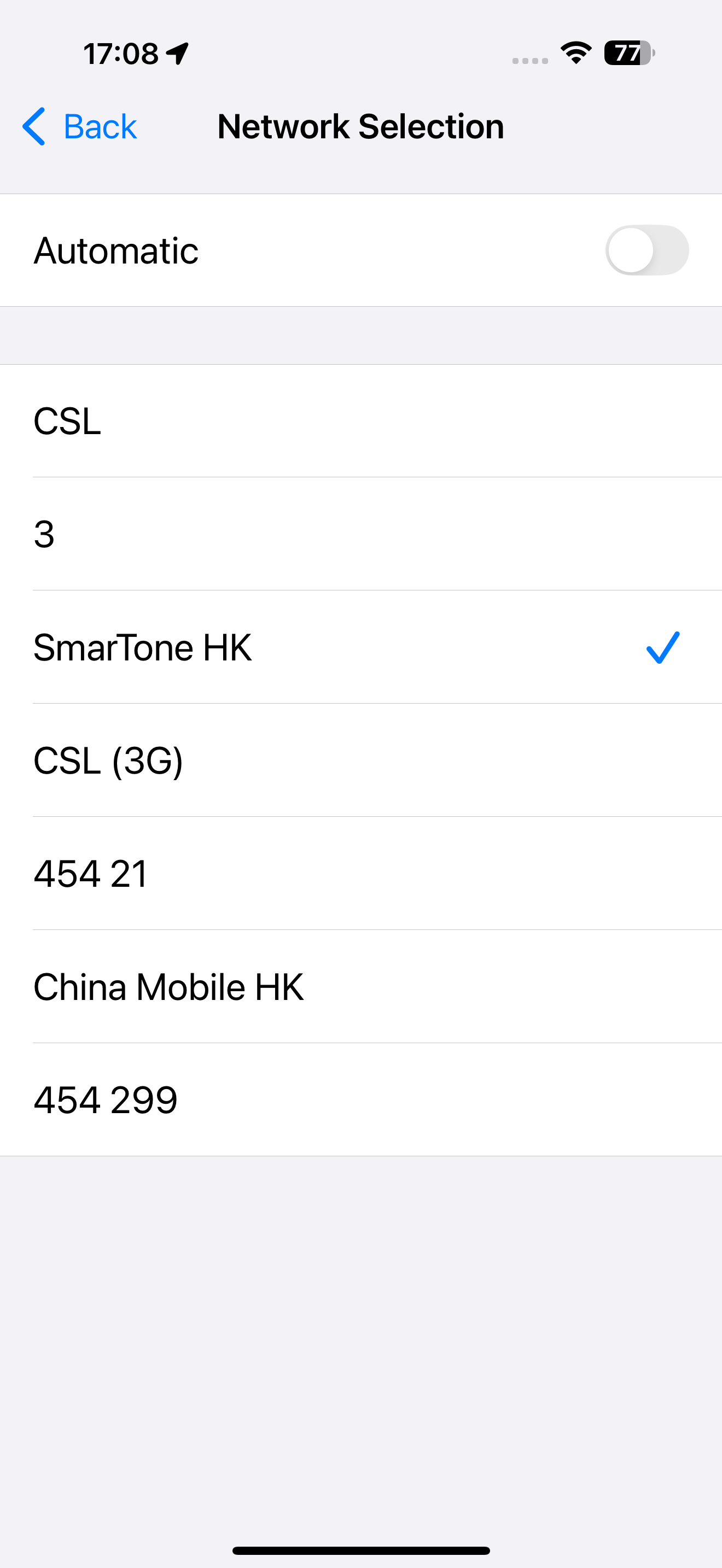The image size is (722, 1568).
Task: Choose network 454 299
Action: [x=361, y=1100]
